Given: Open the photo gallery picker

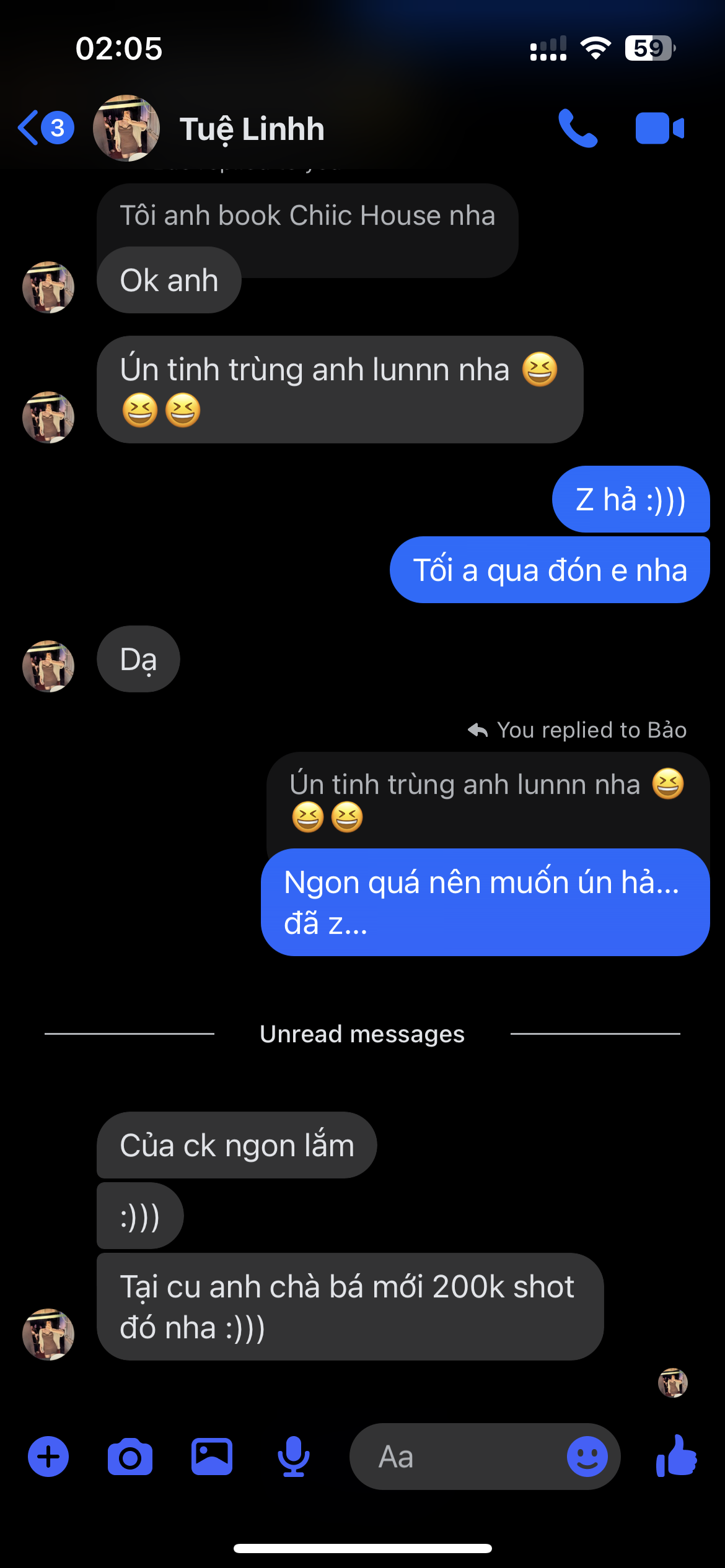Looking at the screenshot, I should (212, 1457).
